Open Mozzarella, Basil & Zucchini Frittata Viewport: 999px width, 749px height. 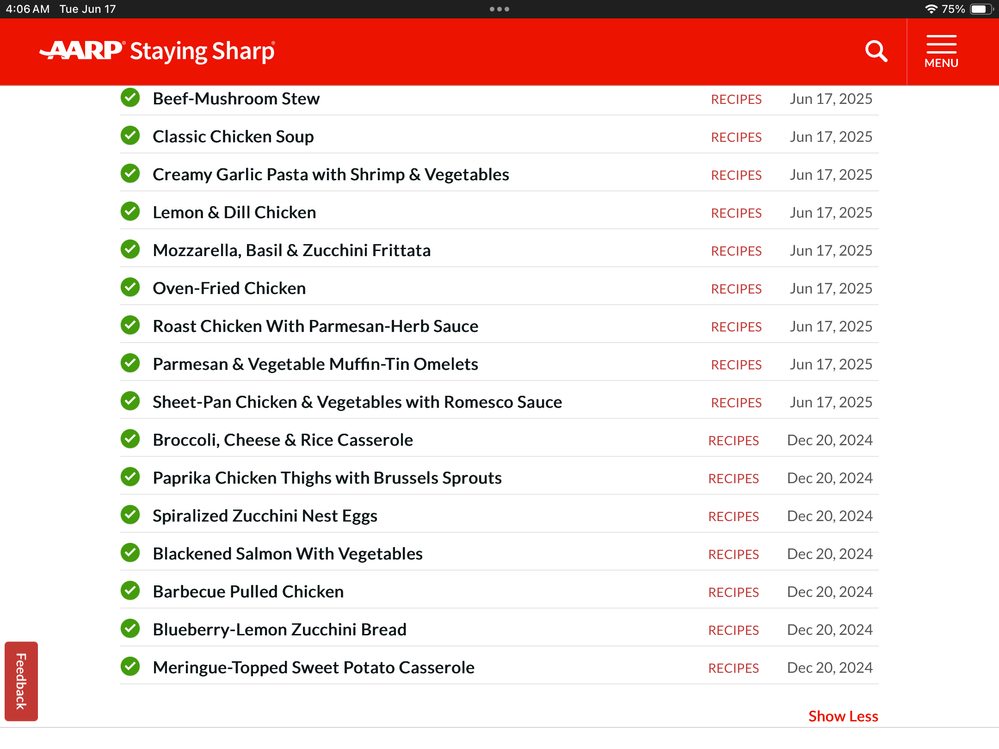291,251
